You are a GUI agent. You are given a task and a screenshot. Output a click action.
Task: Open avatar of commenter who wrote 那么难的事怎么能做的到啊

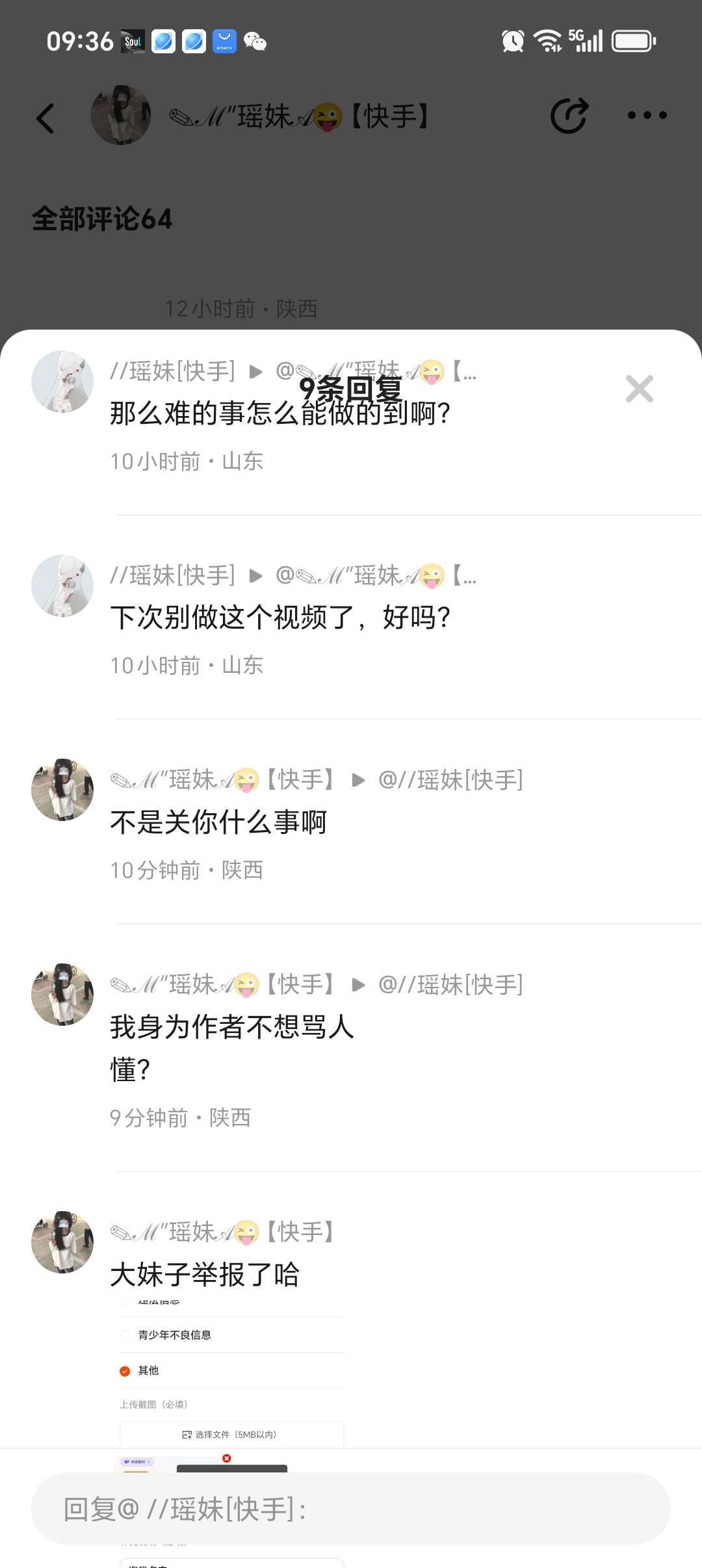(62, 382)
